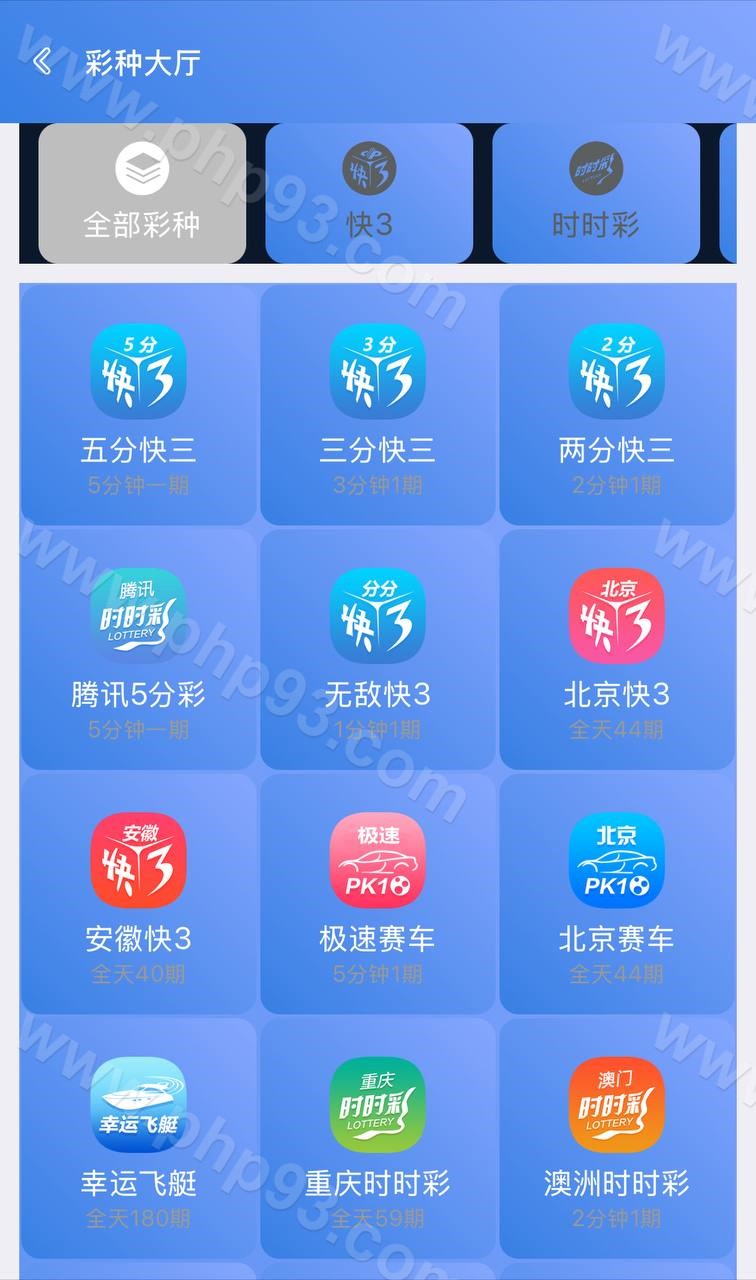Viewport: 756px width, 1280px height.
Task: Open 腾讯5分彩 lottery
Action: [x=138, y=648]
